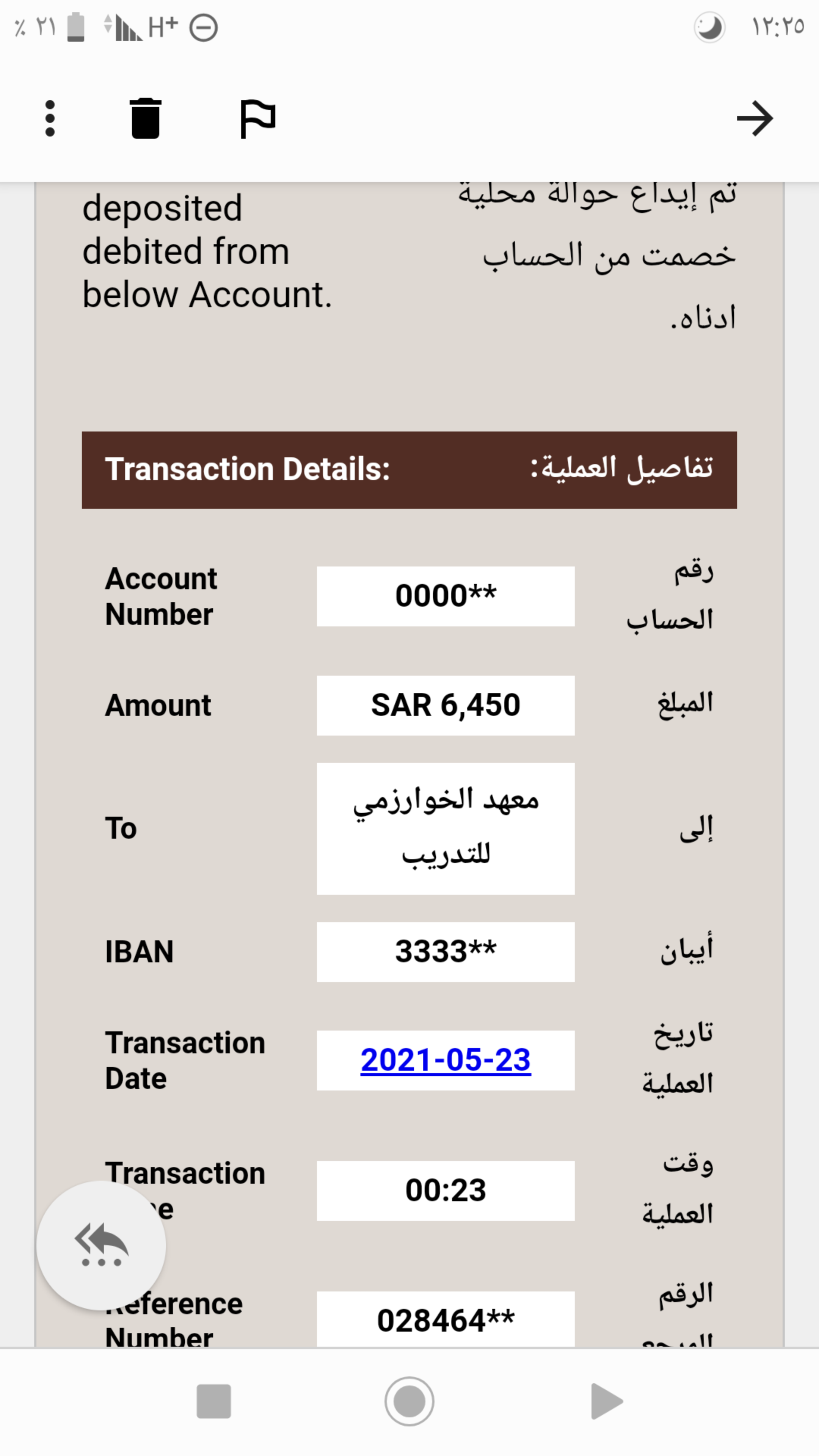Flag this email message

258,119
